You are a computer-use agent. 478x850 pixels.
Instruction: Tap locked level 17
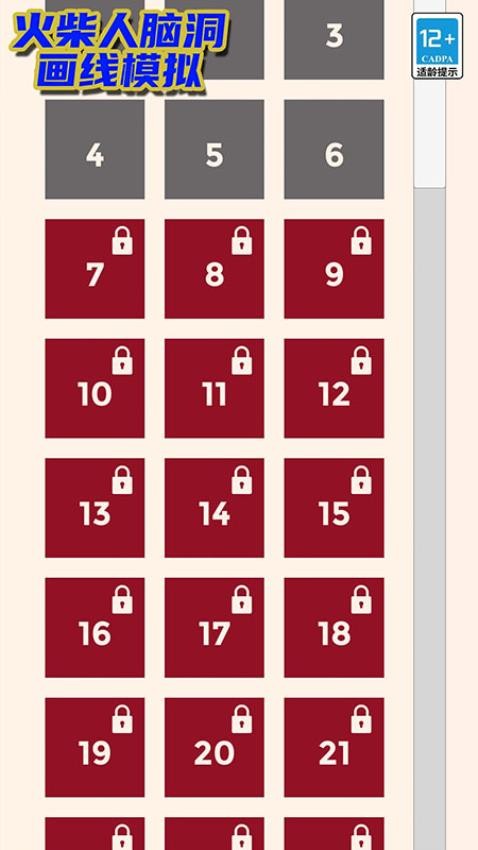(215, 628)
